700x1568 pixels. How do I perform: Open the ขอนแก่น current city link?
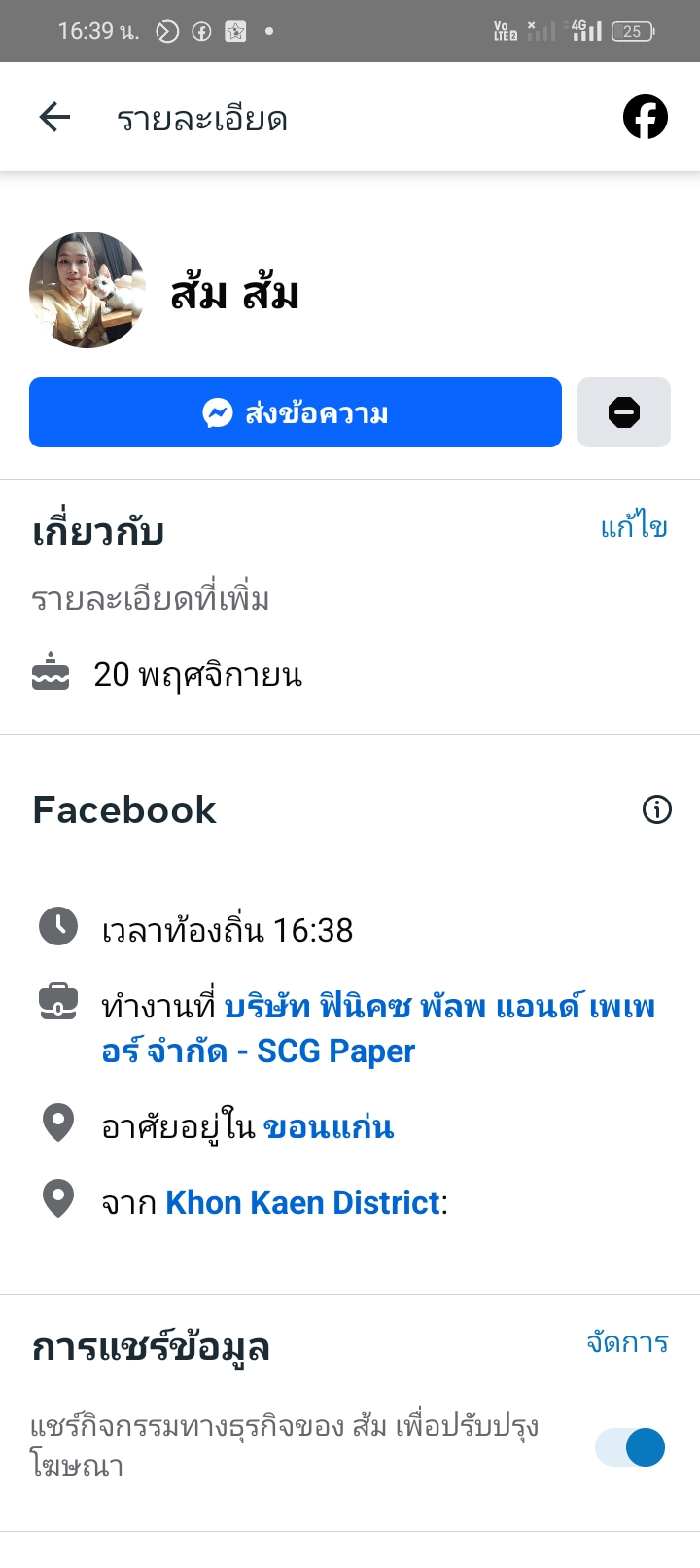pos(329,1127)
